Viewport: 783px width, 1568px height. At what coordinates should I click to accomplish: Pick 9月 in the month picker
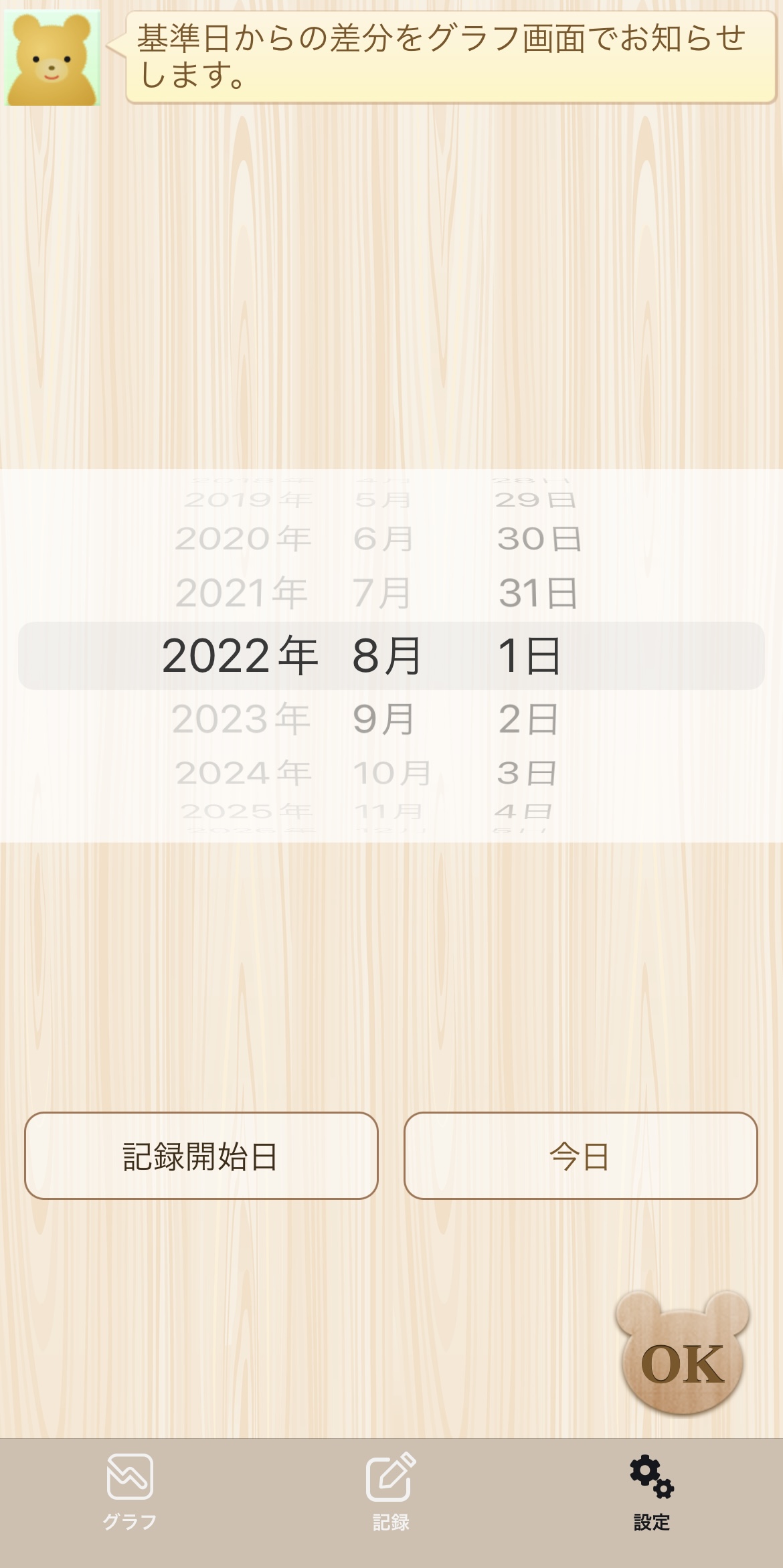click(x=383, y=719)
